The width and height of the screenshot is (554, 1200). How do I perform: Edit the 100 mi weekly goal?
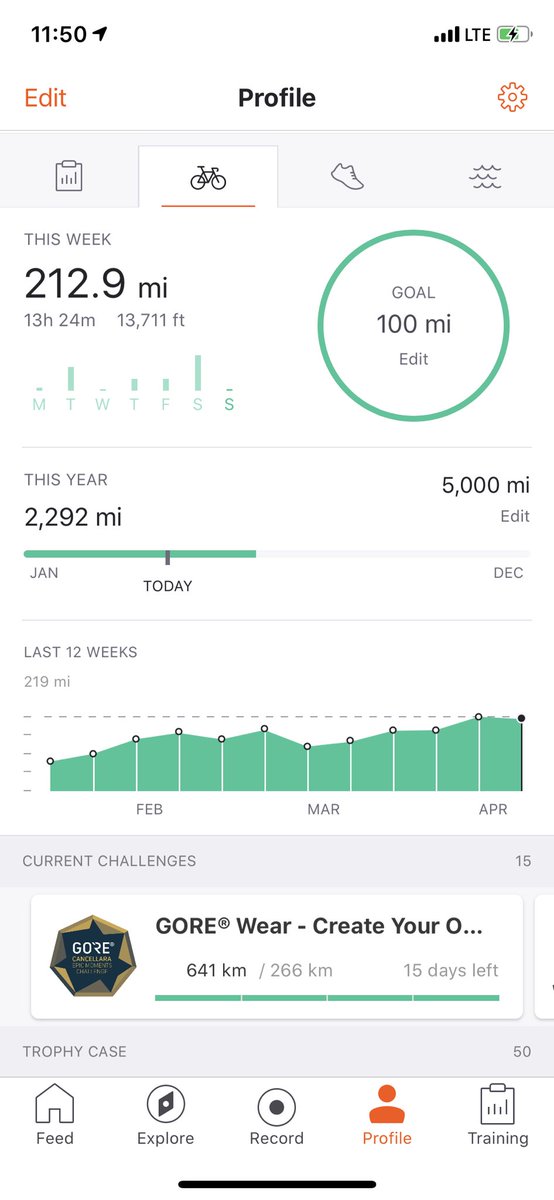(x=413, y=359)
